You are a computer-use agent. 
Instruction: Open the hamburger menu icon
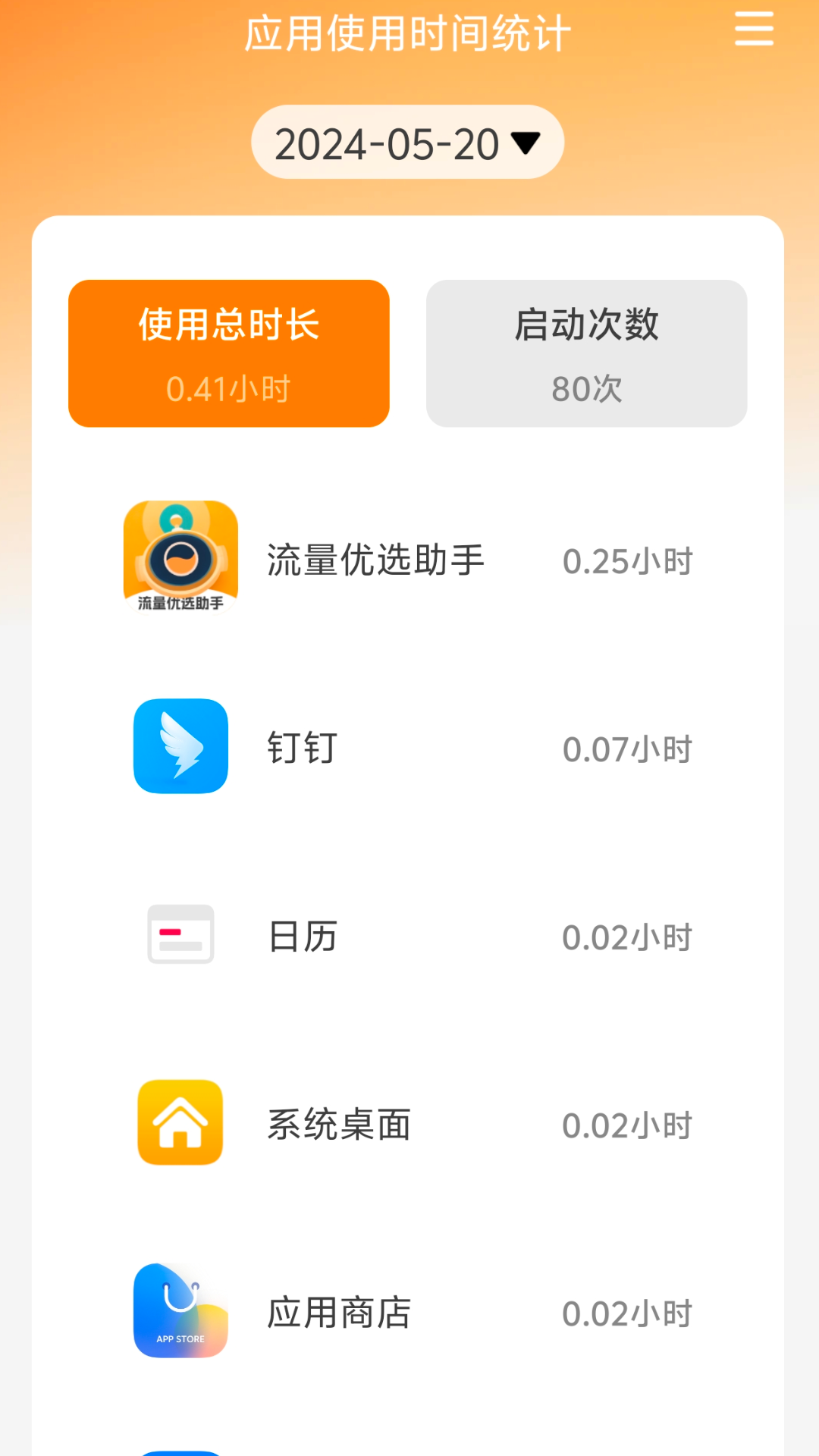[x=753, y=30]
